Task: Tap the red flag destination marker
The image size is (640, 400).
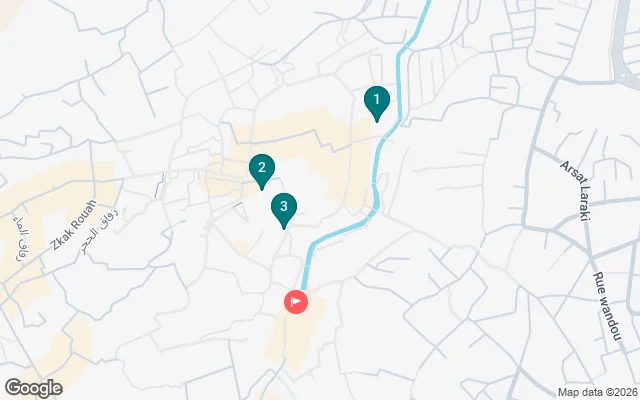Action: click(297, 301)
